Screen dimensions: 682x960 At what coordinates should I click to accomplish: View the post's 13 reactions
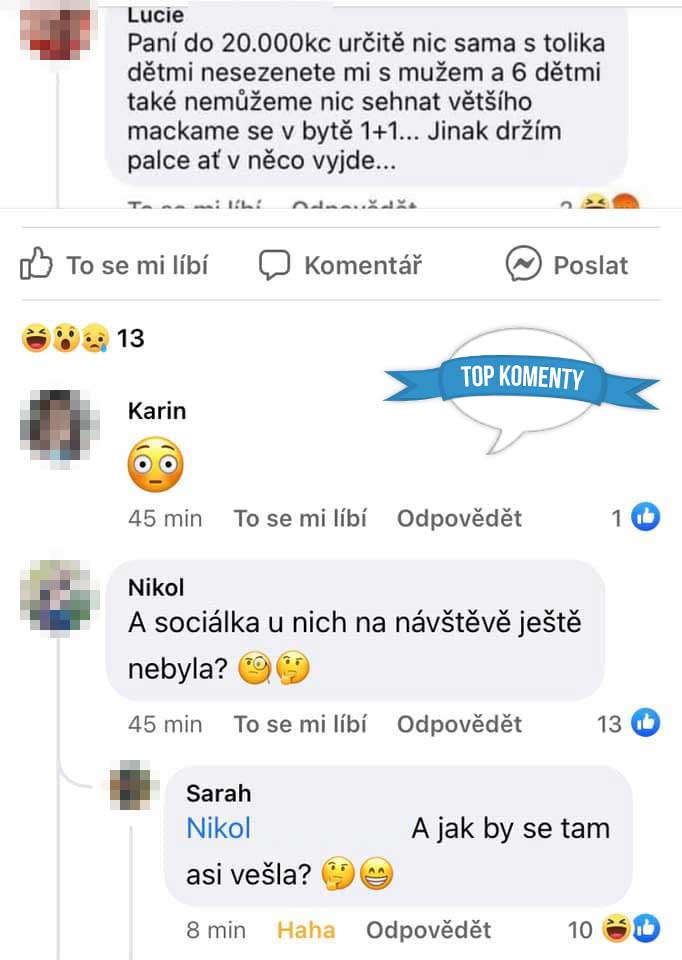point(83,339)
